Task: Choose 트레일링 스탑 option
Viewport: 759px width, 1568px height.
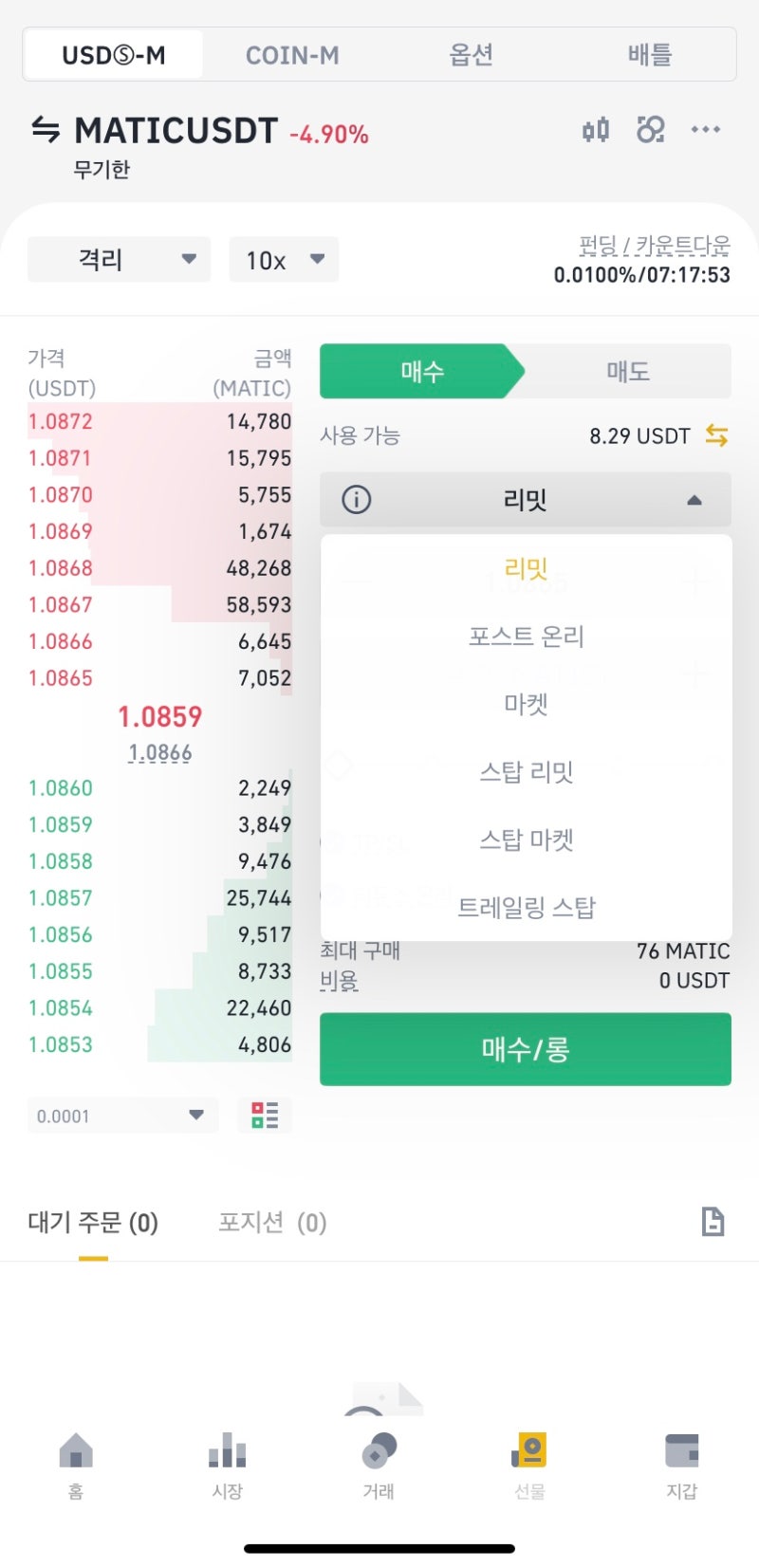Action: [x=527, y=908]
